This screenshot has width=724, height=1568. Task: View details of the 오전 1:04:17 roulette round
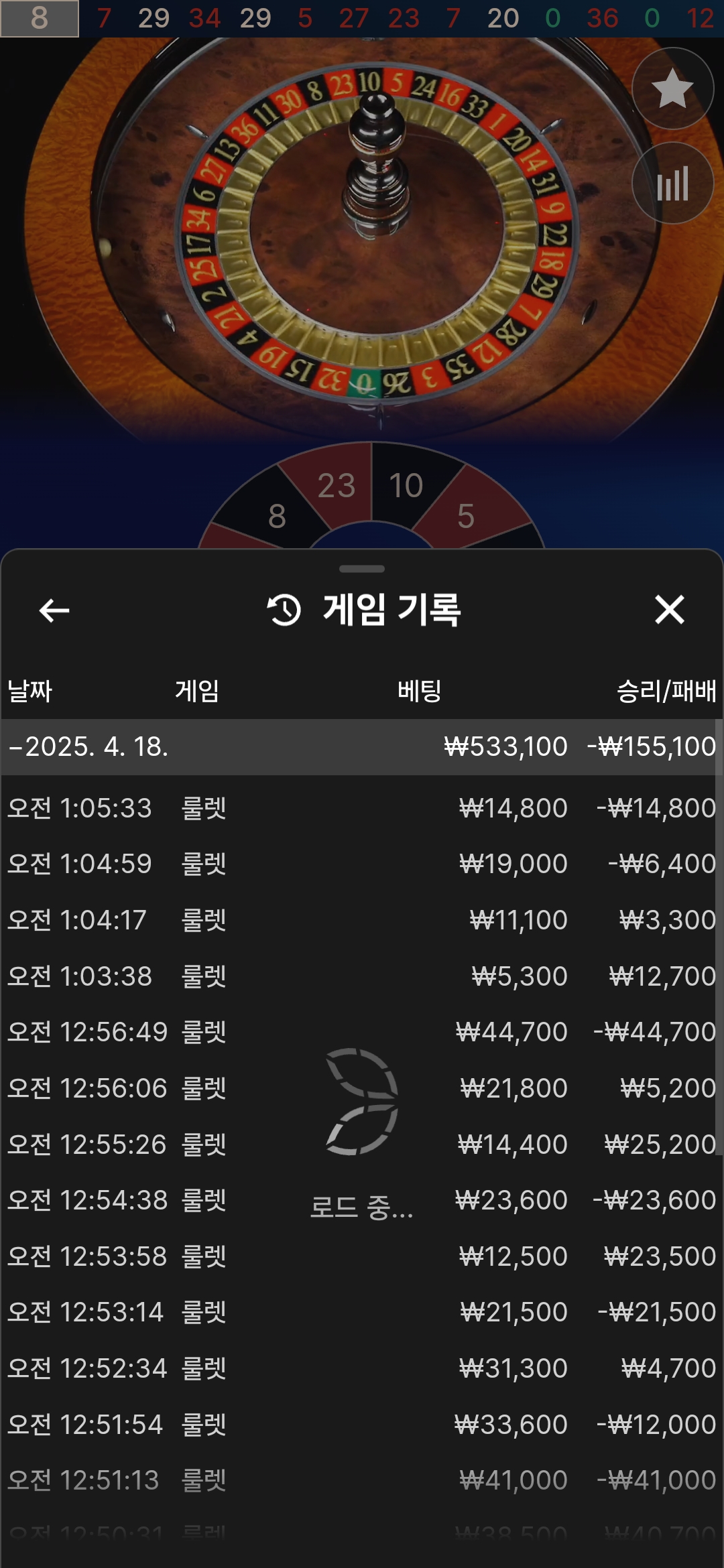point(361,920)
